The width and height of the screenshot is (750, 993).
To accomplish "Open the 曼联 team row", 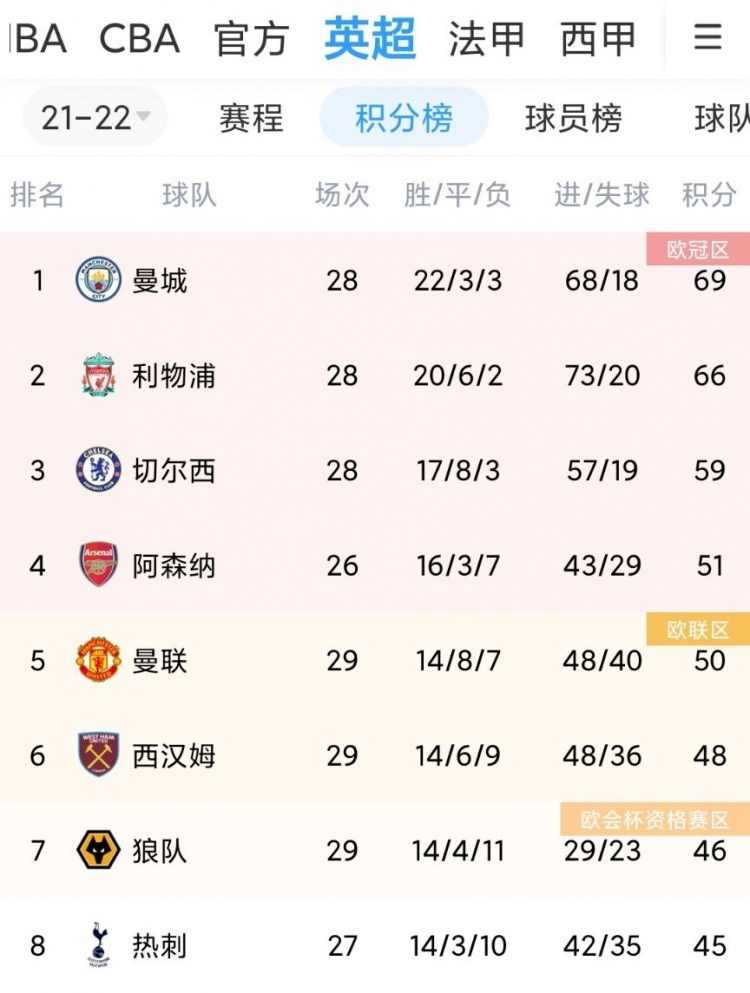I will point(375,660).
